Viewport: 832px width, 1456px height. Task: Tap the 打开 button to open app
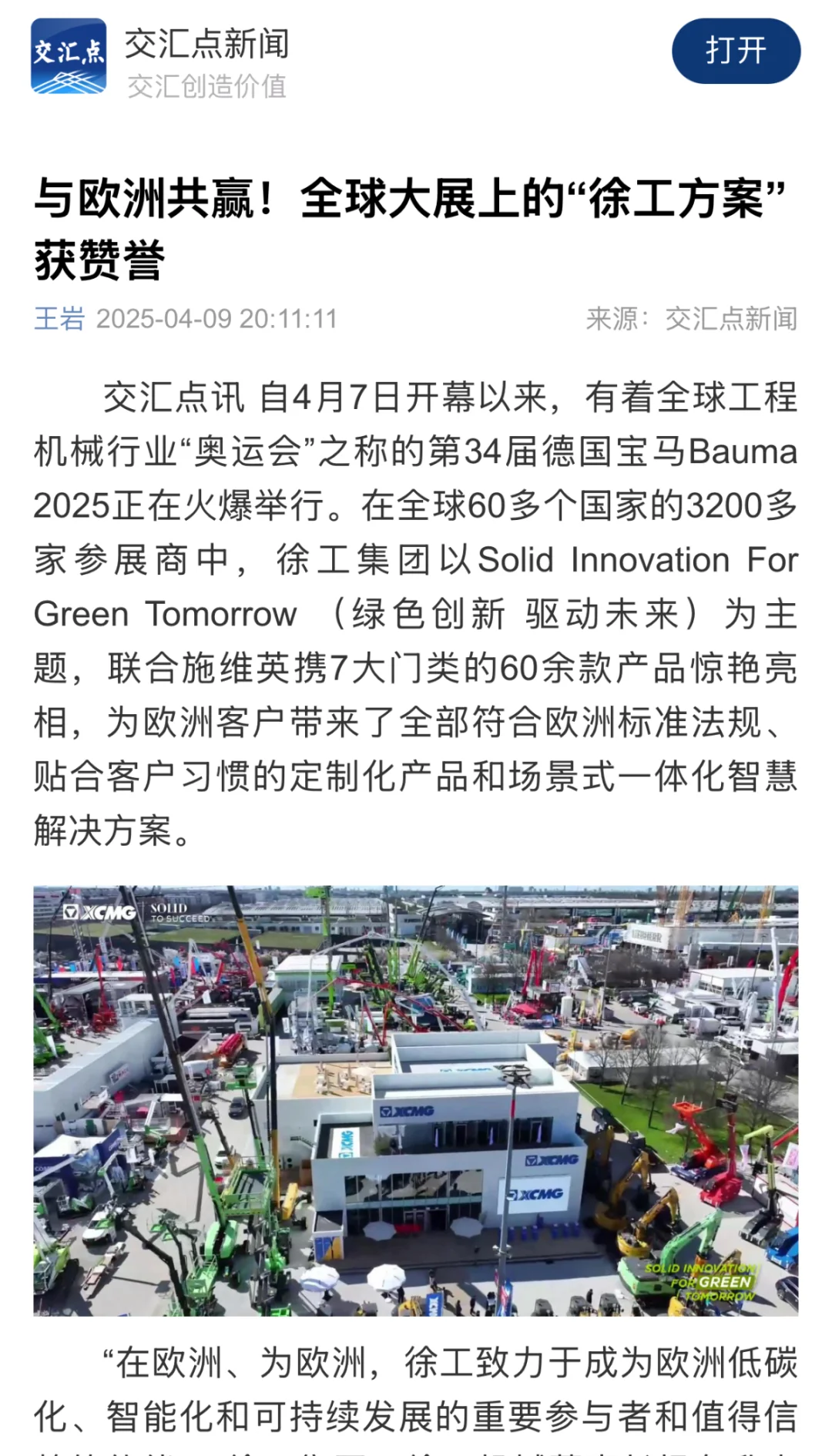click(736, 51)
